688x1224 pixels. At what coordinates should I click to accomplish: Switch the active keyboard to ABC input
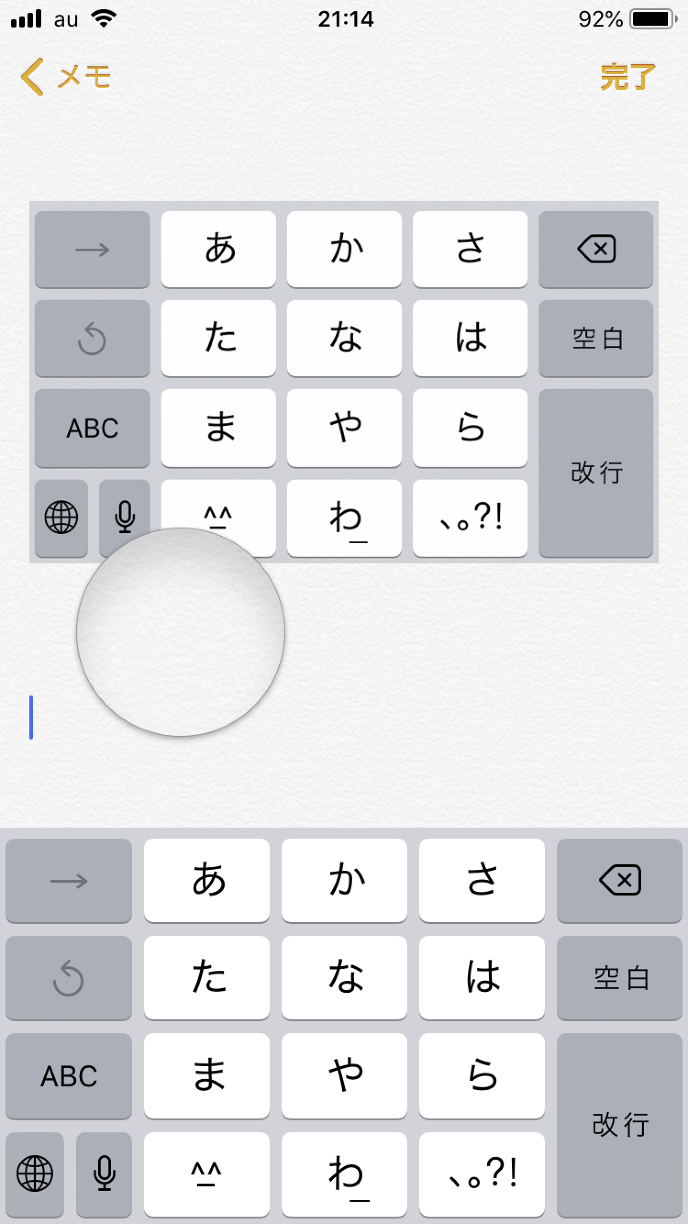pyautogui.click(x=69, y=1076)
